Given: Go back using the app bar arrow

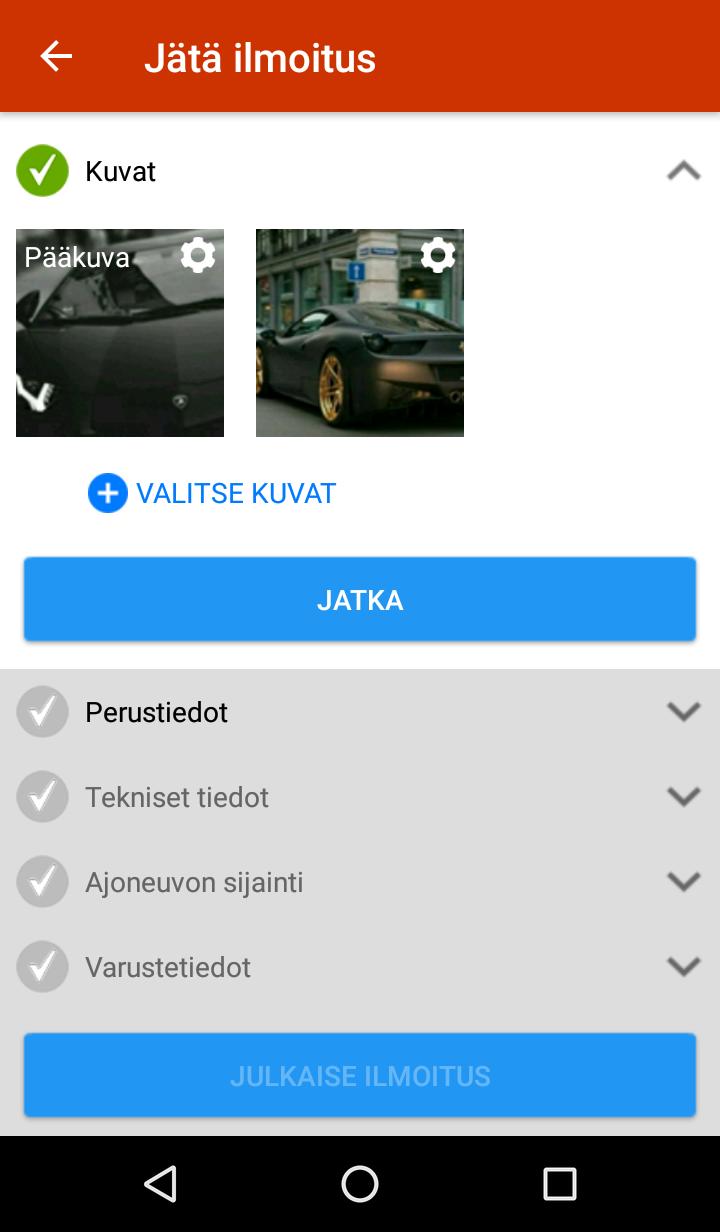Looking at the screenshot, I should click(x=56, y=57).
